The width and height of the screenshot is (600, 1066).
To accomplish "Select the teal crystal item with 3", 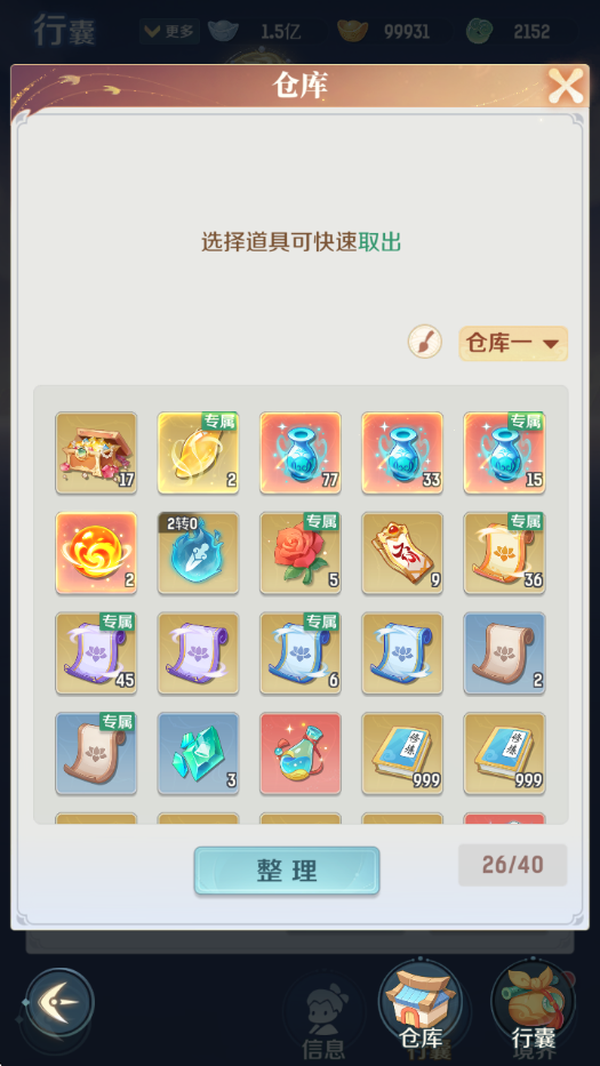I will (x=198, y=753).
